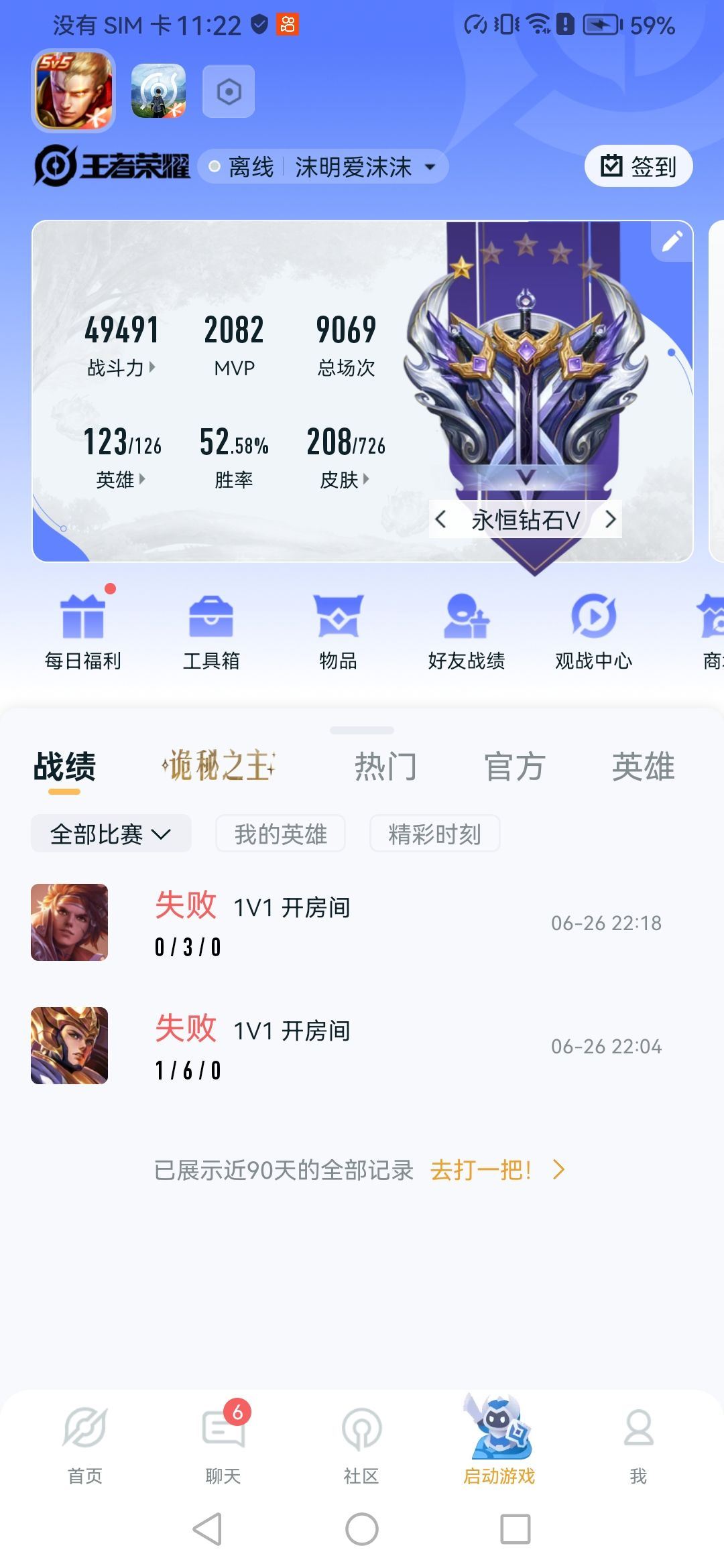
Task: Select the 物品 items icon
Action: (337, 627)
